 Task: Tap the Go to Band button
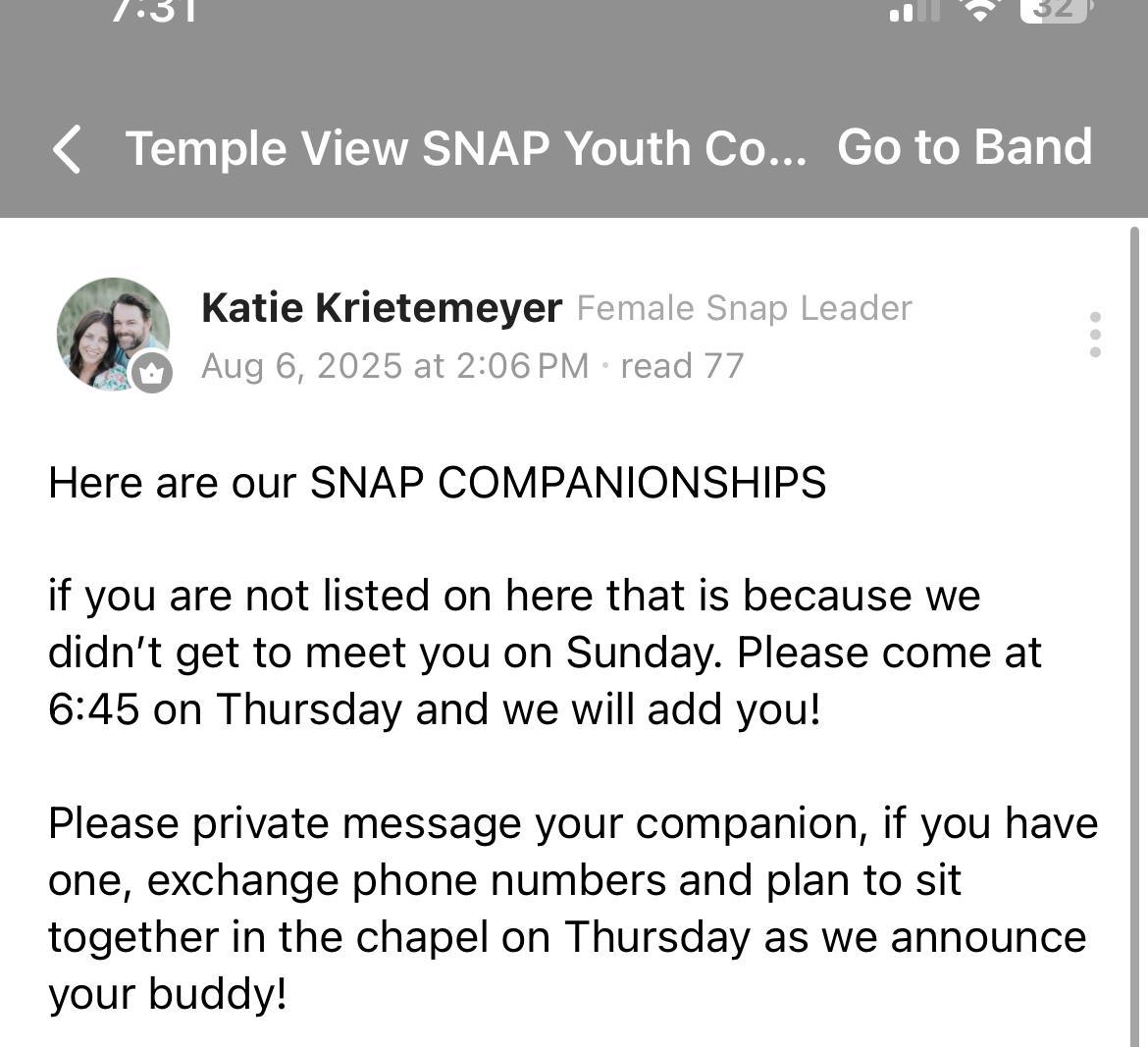[964, 147]
